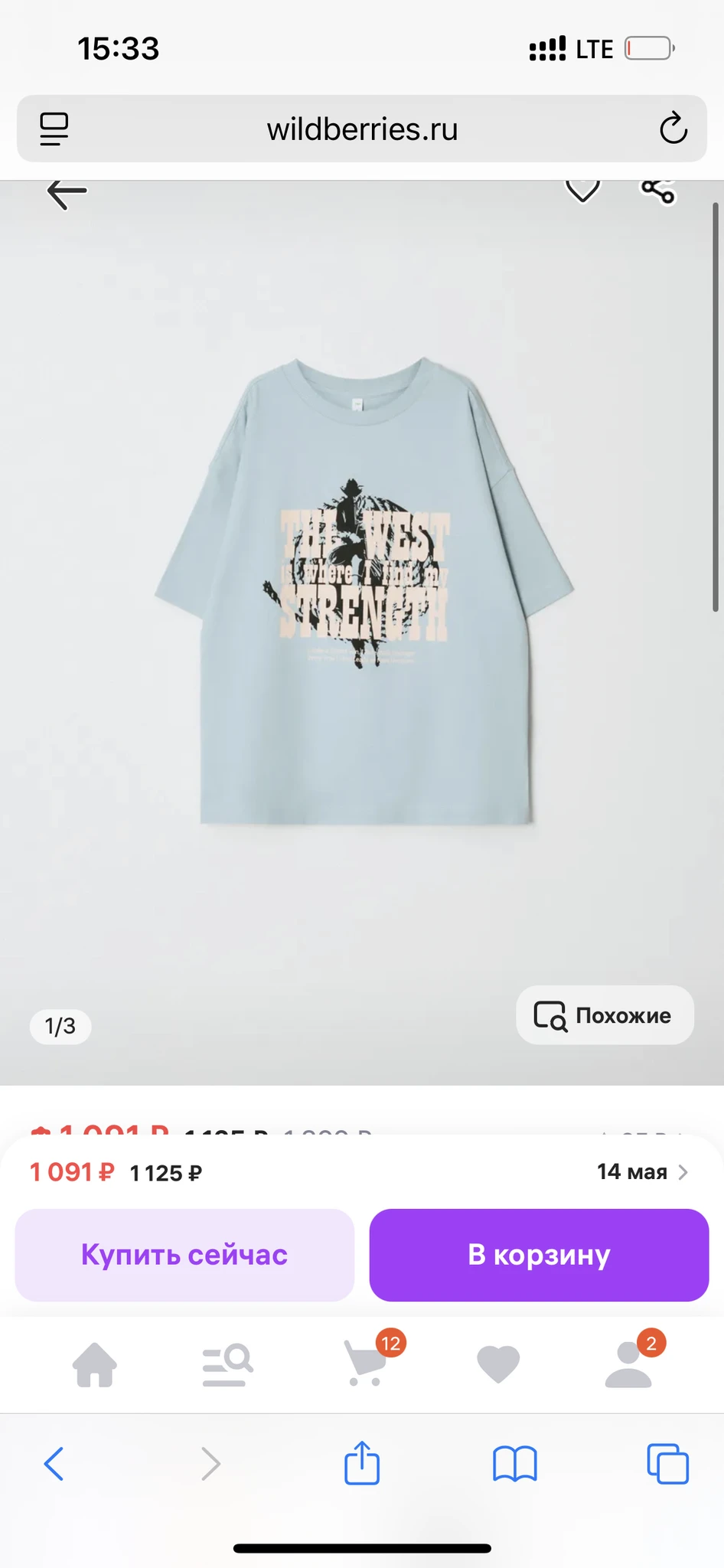The width and height of the screenshot is (724, 1568).
Task: Reload the wildberries.ru page
Action: pos(673,129)
